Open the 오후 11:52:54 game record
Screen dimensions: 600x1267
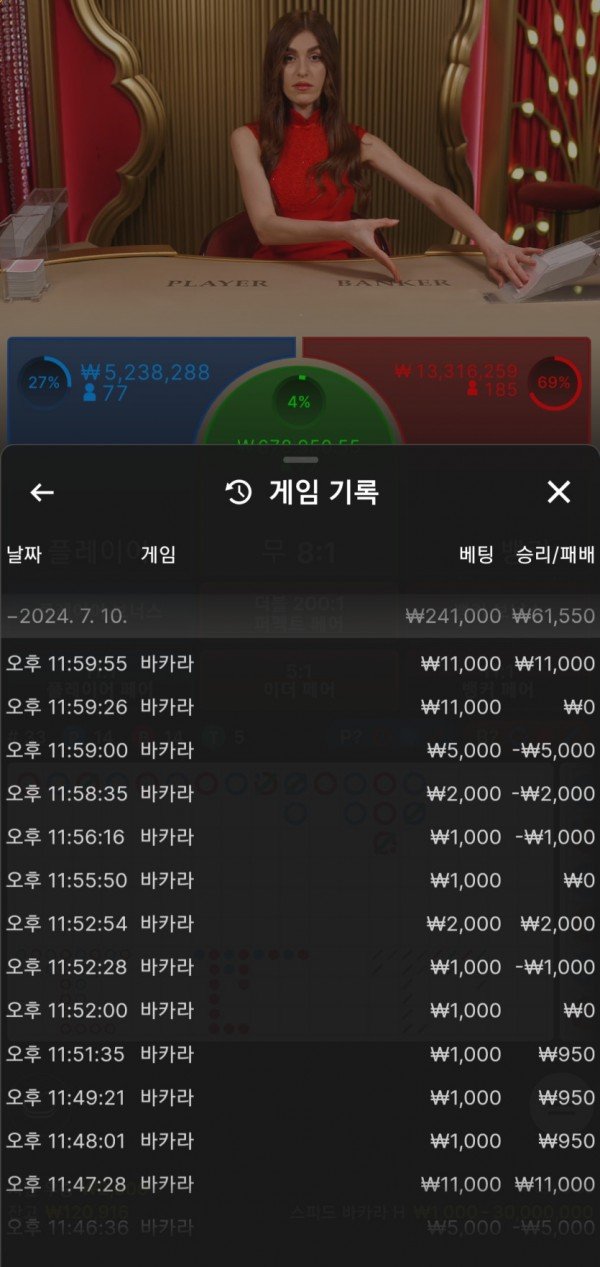[x=300, y=924]
